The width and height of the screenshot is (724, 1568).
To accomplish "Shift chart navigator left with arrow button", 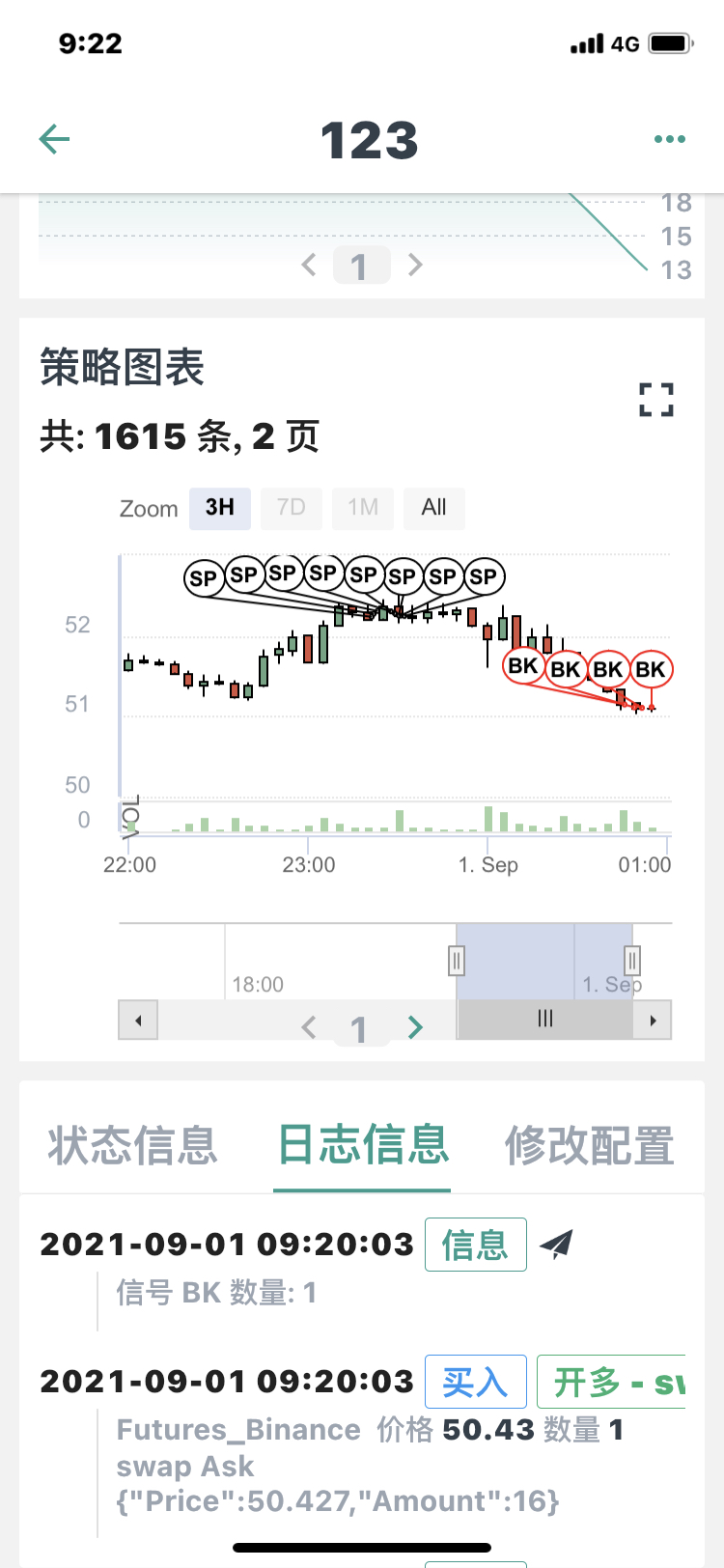I will pos(138,1020).
